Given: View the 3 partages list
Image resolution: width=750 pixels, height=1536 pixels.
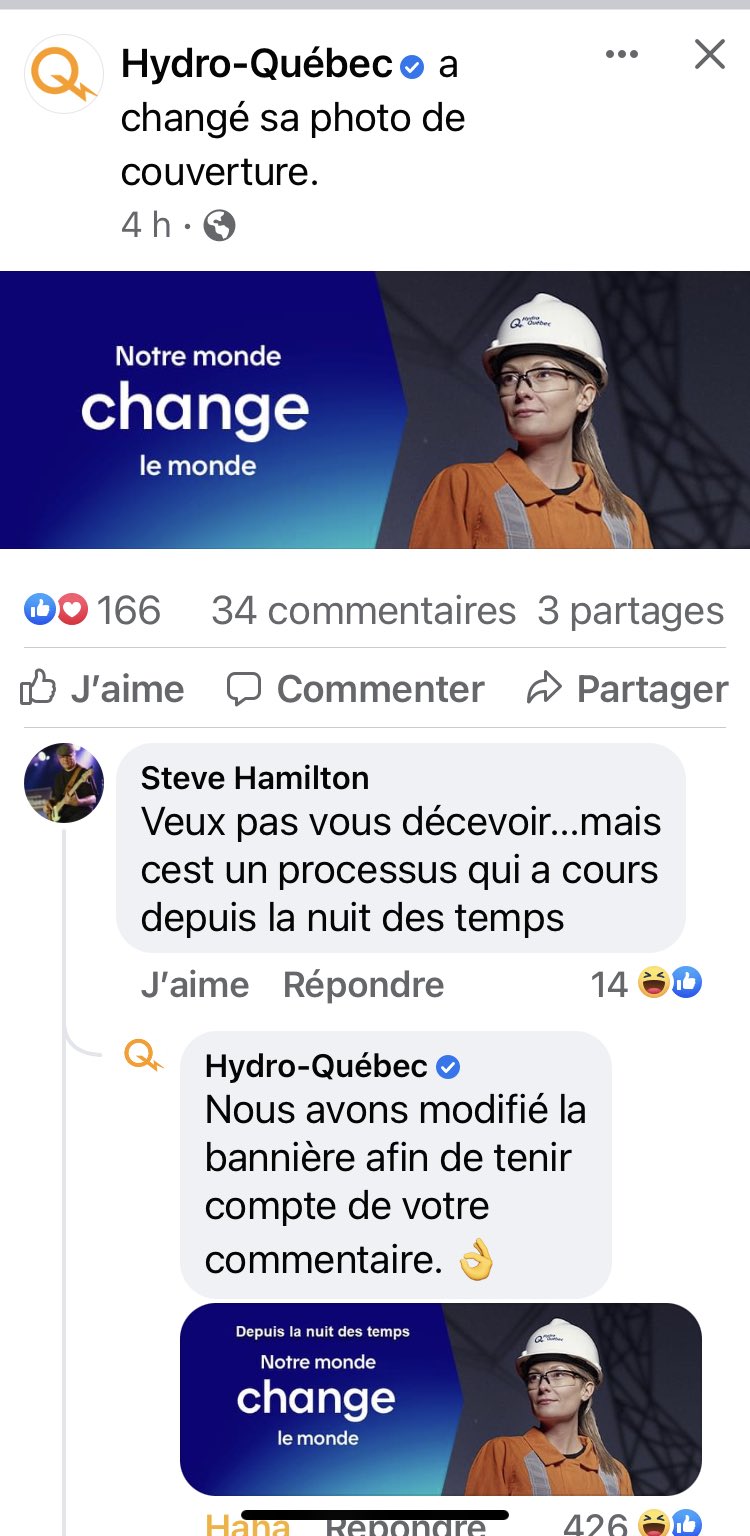Looking at the screenshot, I should 630,611.
